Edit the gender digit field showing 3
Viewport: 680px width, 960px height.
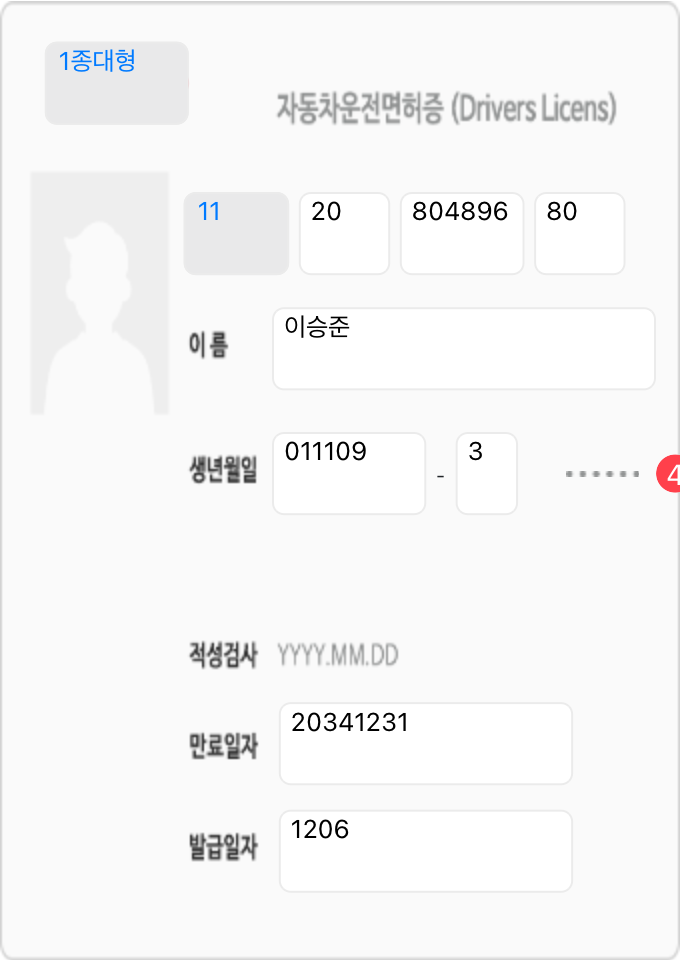coord(486,473)
